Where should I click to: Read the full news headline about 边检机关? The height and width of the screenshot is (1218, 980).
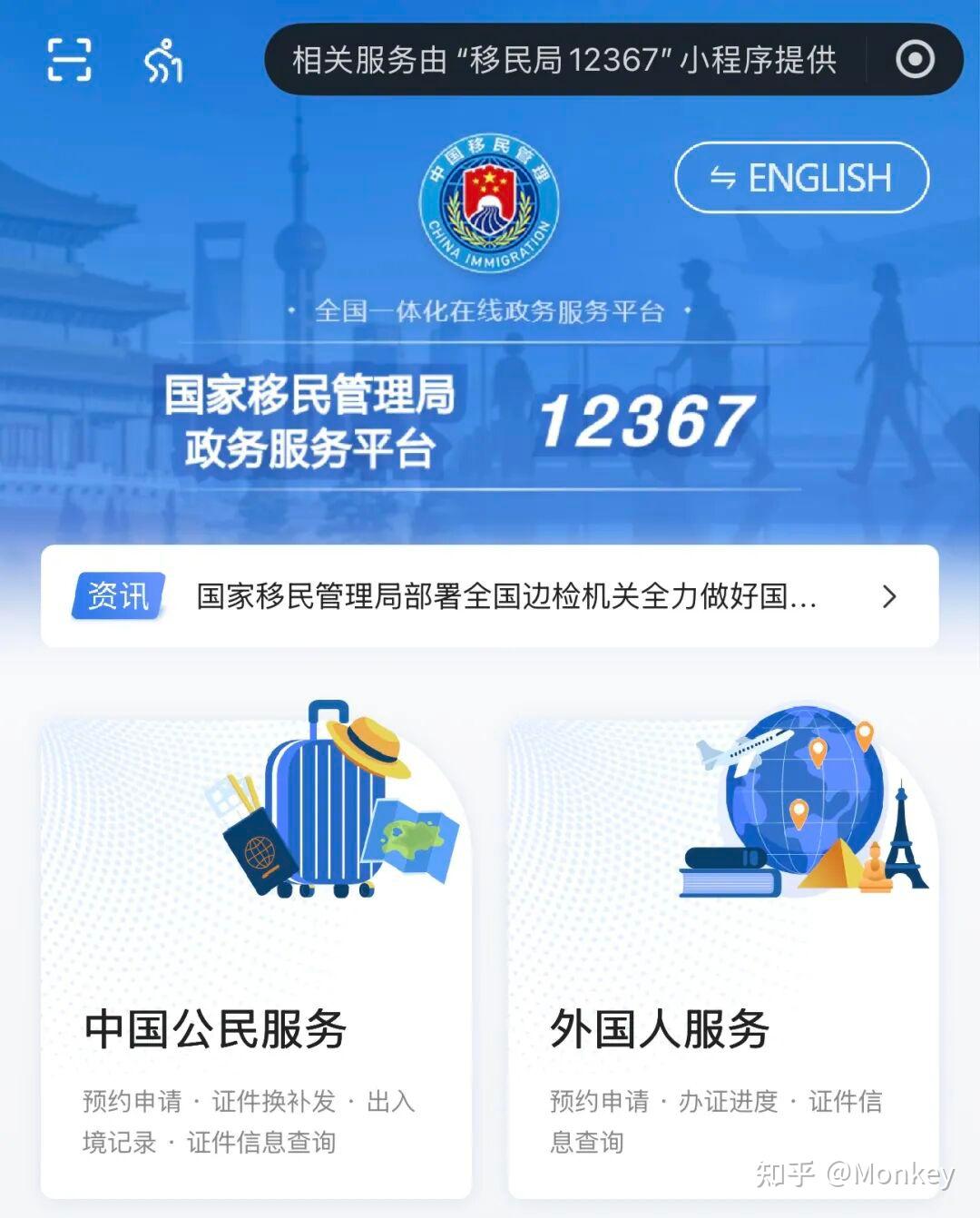tap(505, 596)
